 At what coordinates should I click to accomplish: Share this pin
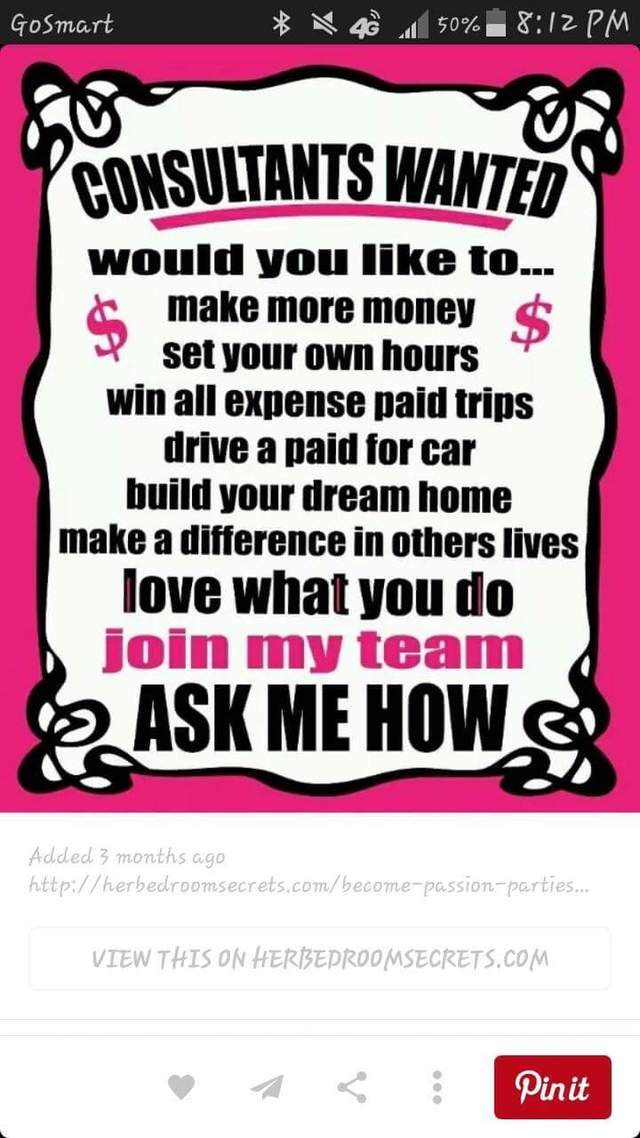[352, 1086]
